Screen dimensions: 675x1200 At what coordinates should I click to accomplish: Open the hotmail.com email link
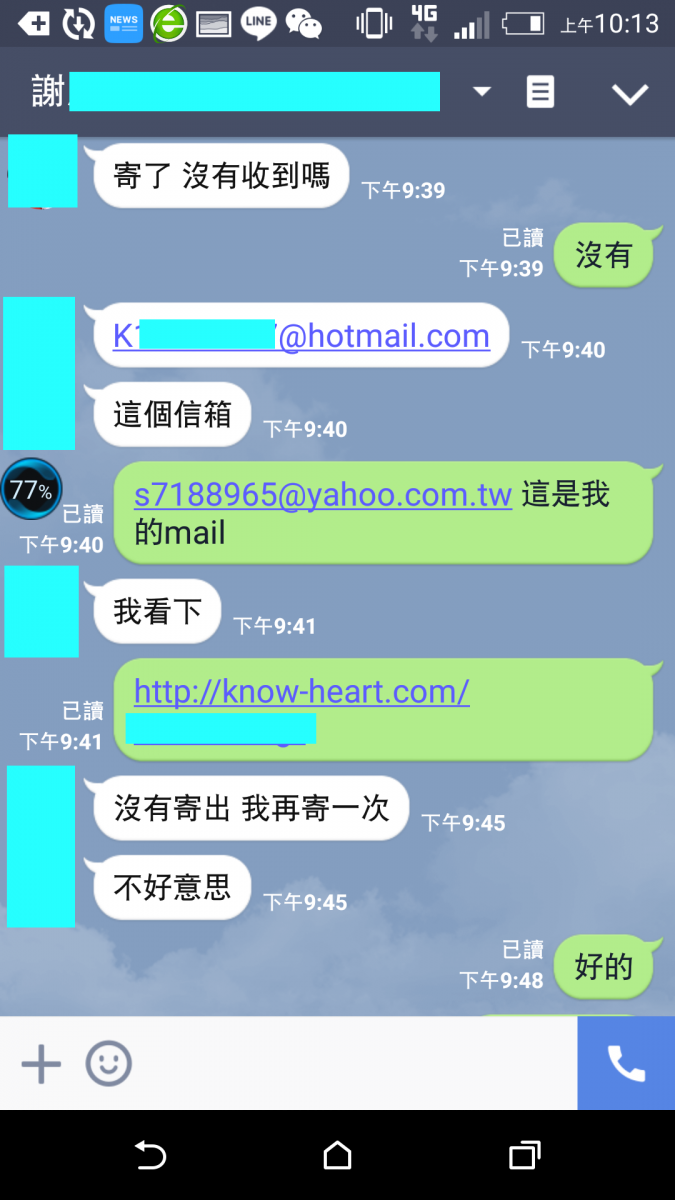point(383,336)
